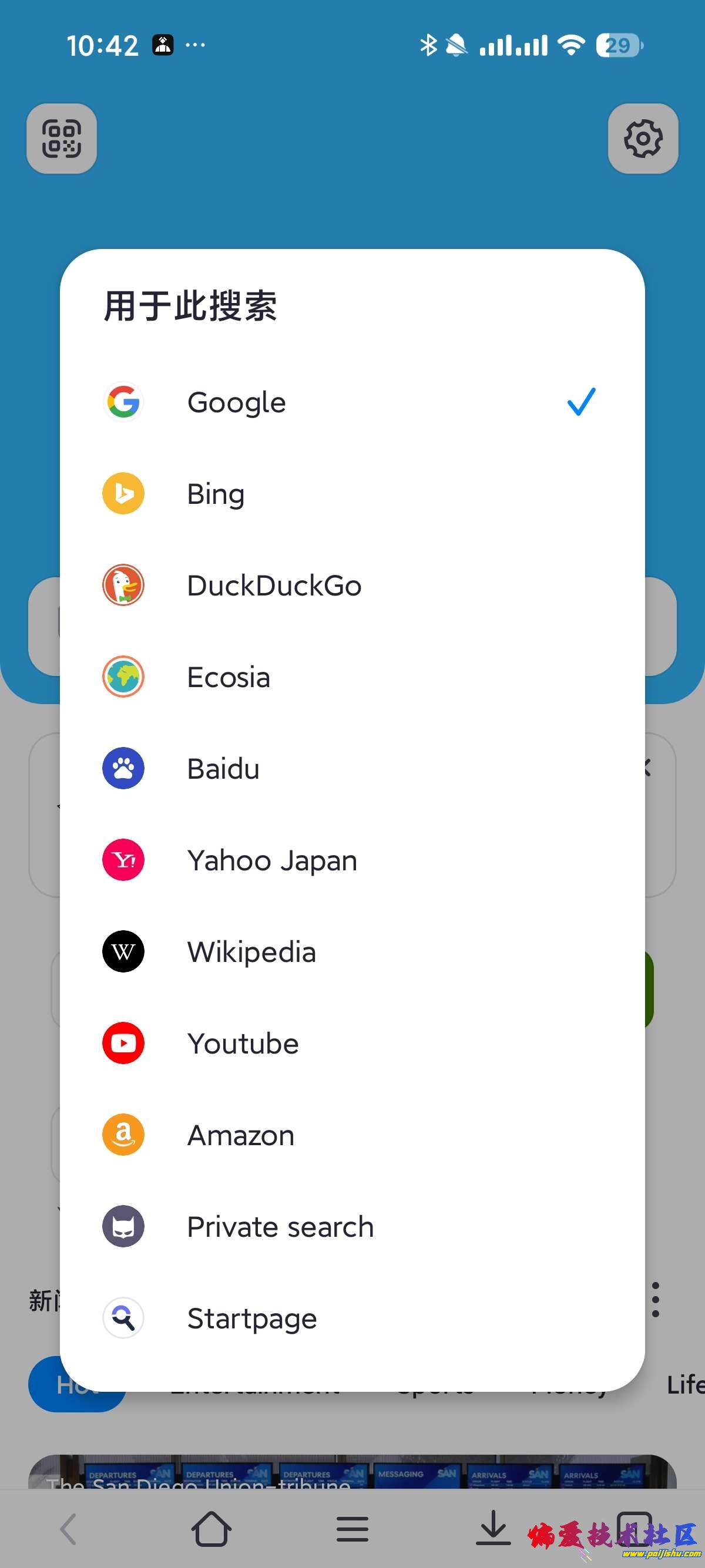This screenshot has height=1568, width=705.
Task: Open the browser menu
Action: click(352, 1529)
